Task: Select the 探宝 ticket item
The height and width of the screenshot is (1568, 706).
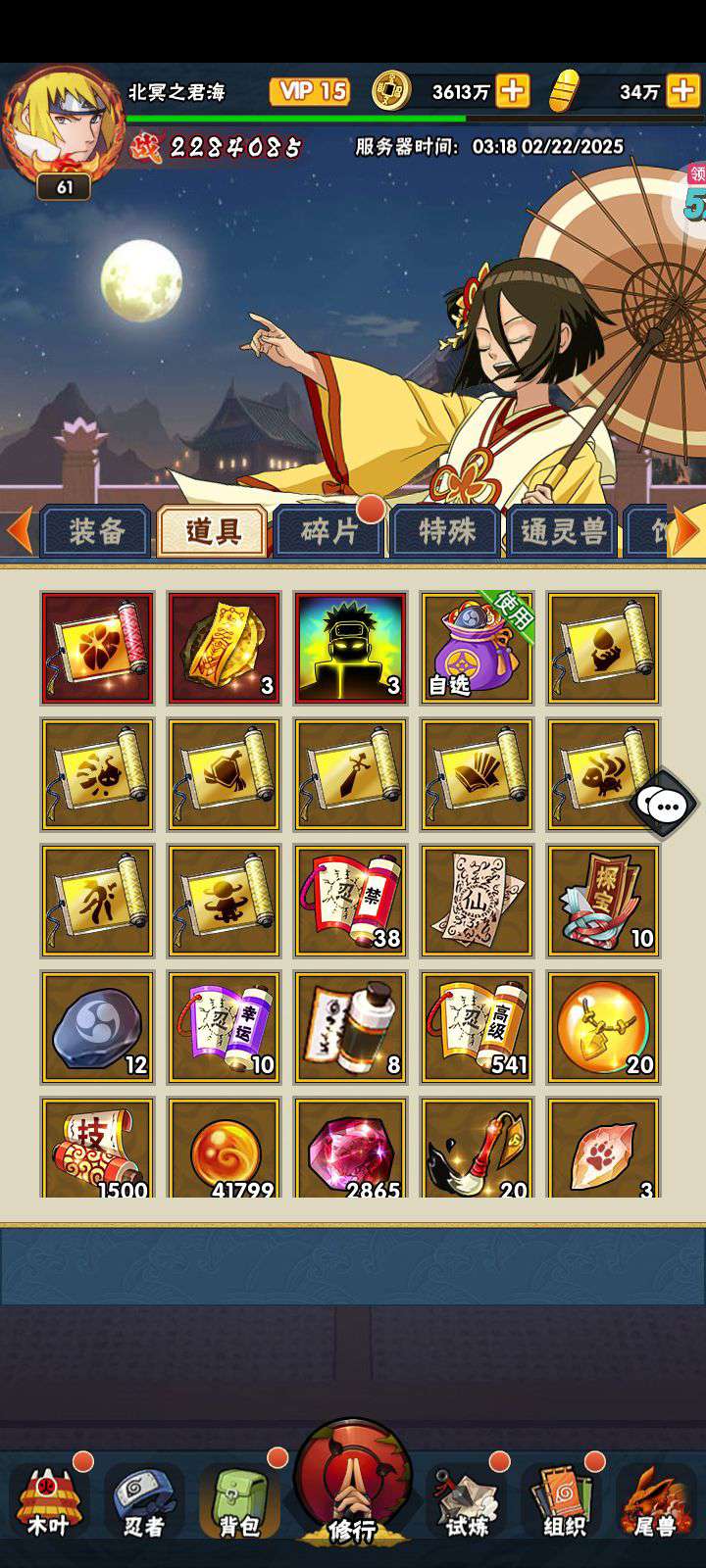Action: coord(603,901)
